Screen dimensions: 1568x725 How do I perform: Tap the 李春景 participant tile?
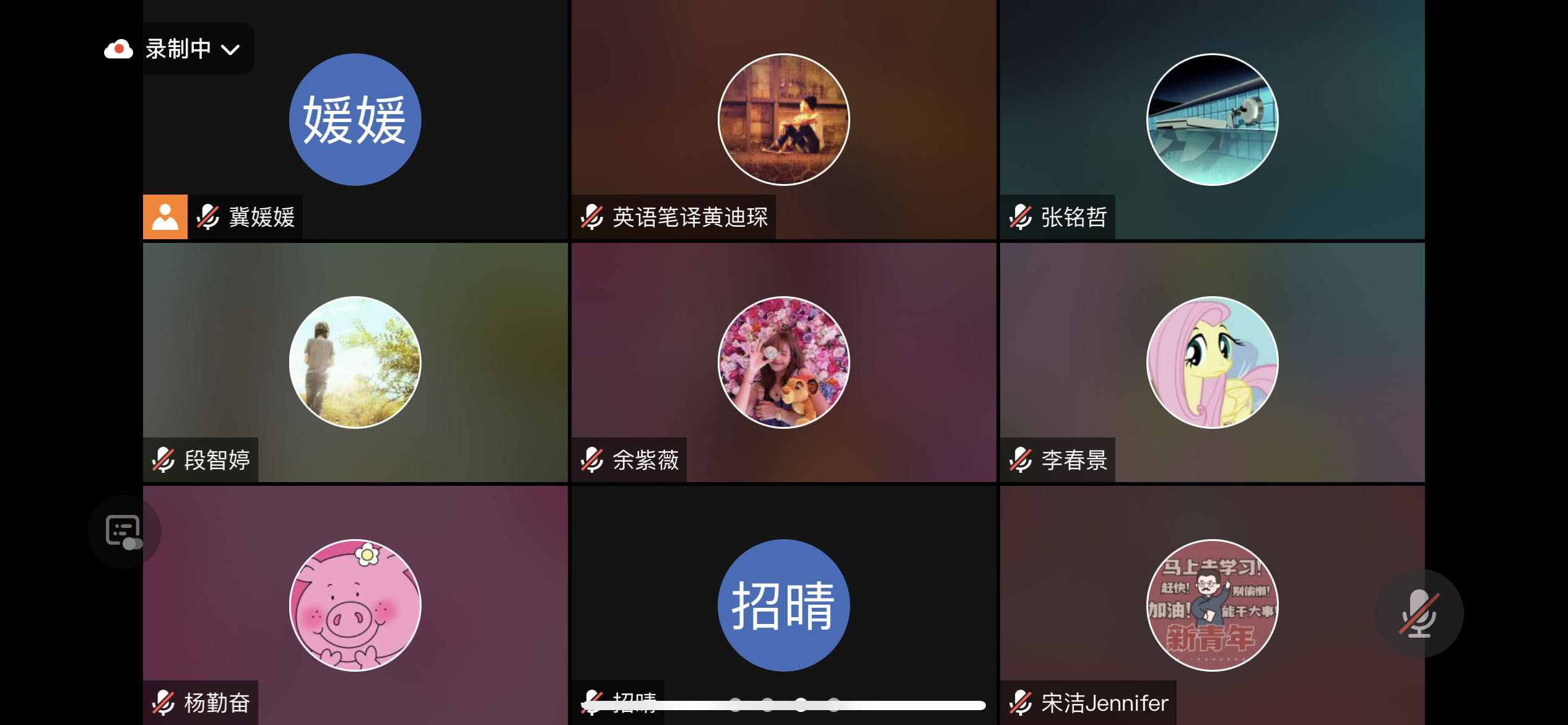coord(1212,362)
